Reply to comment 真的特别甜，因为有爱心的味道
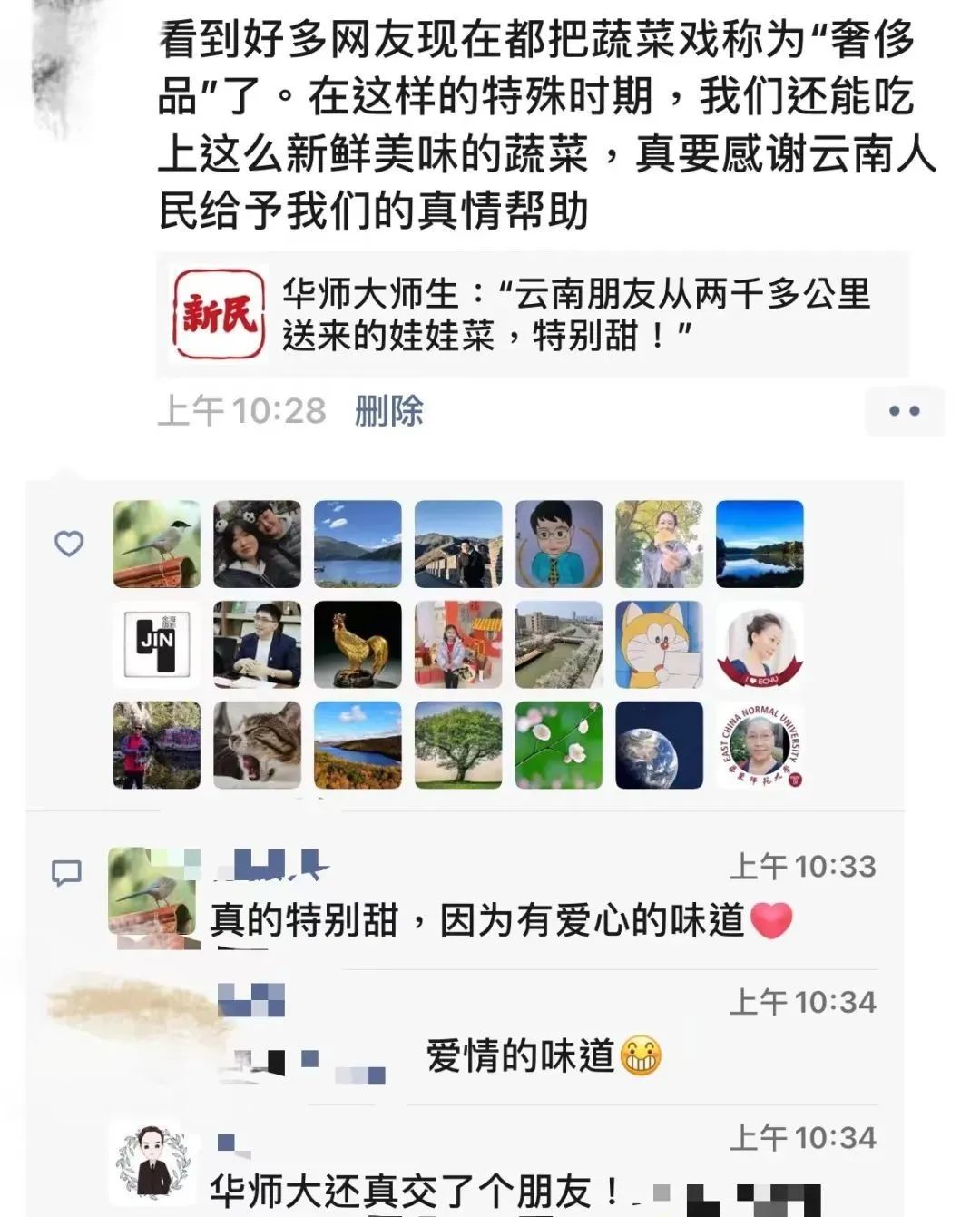Viewport: 980px width, 1217px height. click(476, 920)
